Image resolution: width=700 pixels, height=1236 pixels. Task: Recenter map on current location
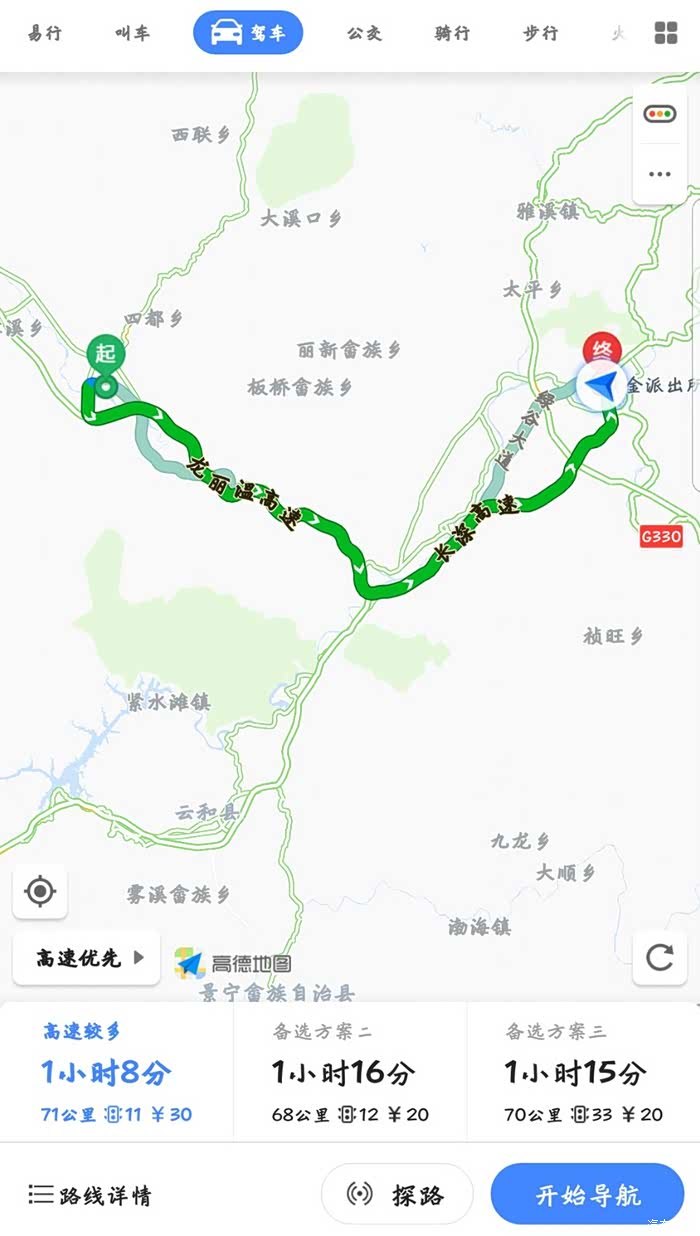click(40, 890)
